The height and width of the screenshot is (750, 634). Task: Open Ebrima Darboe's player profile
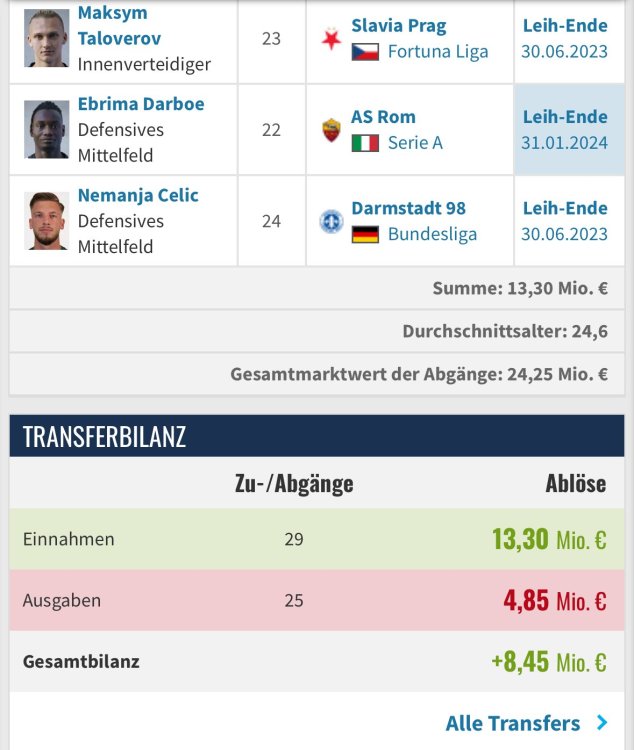coord(140,104)
